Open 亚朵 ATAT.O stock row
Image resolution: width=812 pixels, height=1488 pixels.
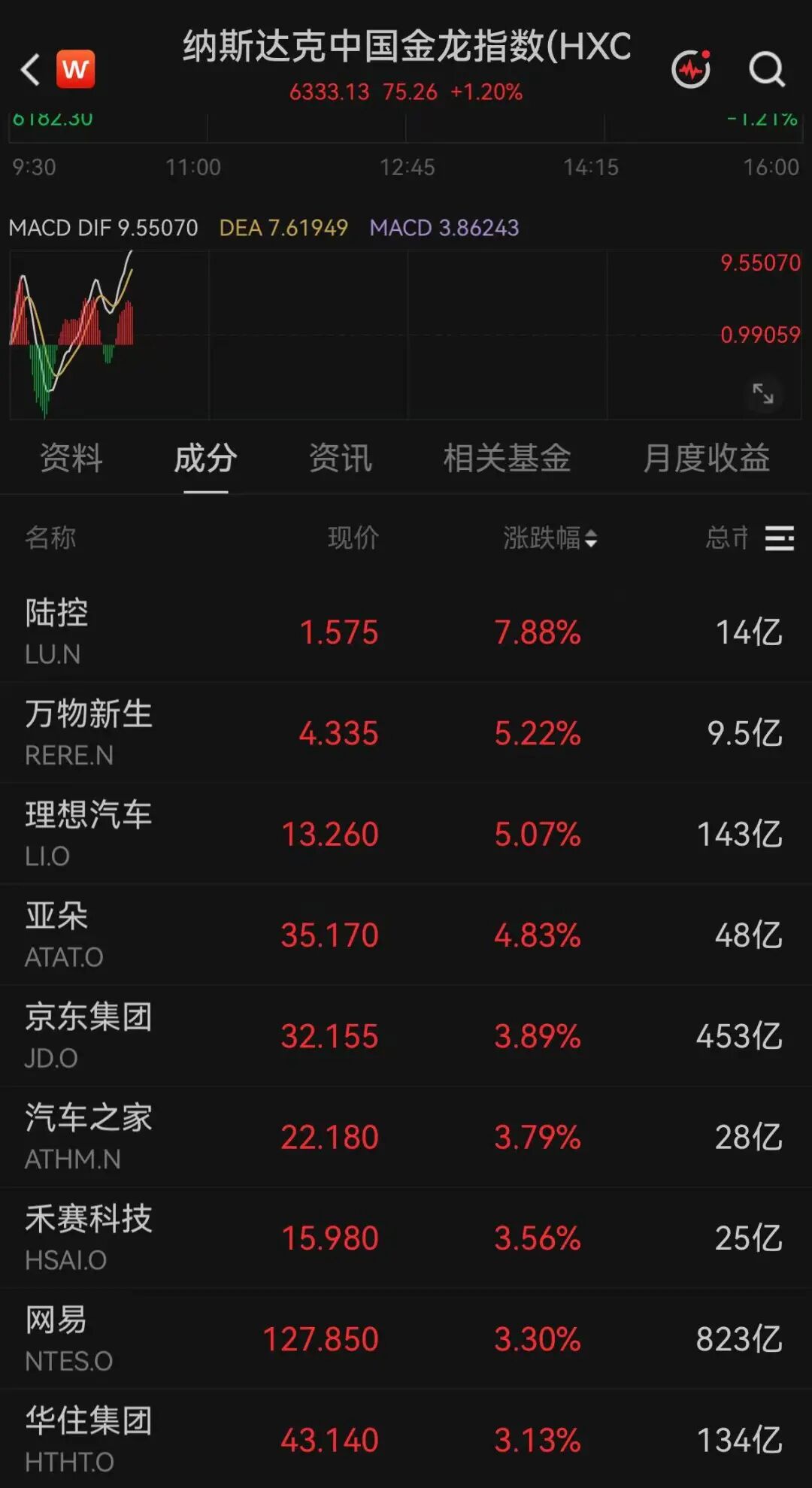coord(406,935)
